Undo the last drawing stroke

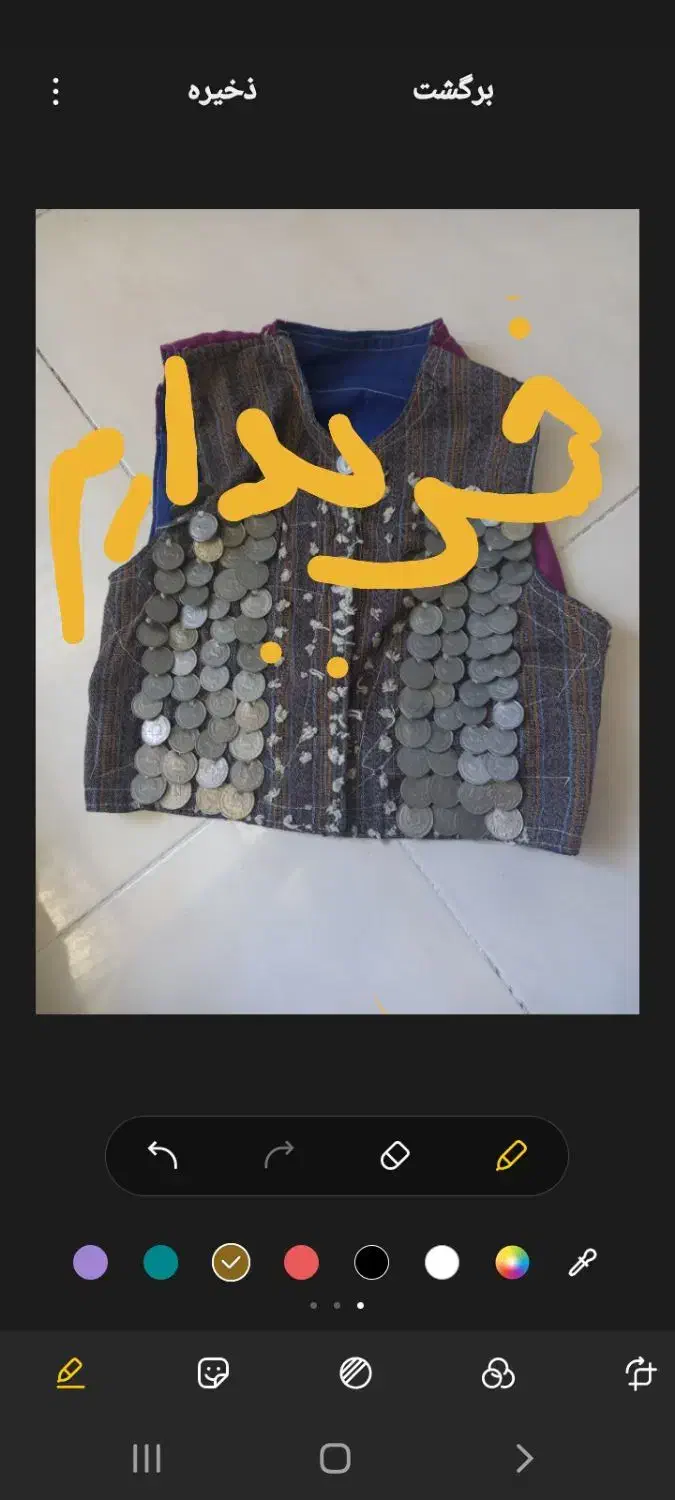pyautogui.click(x=163, y=1156)
